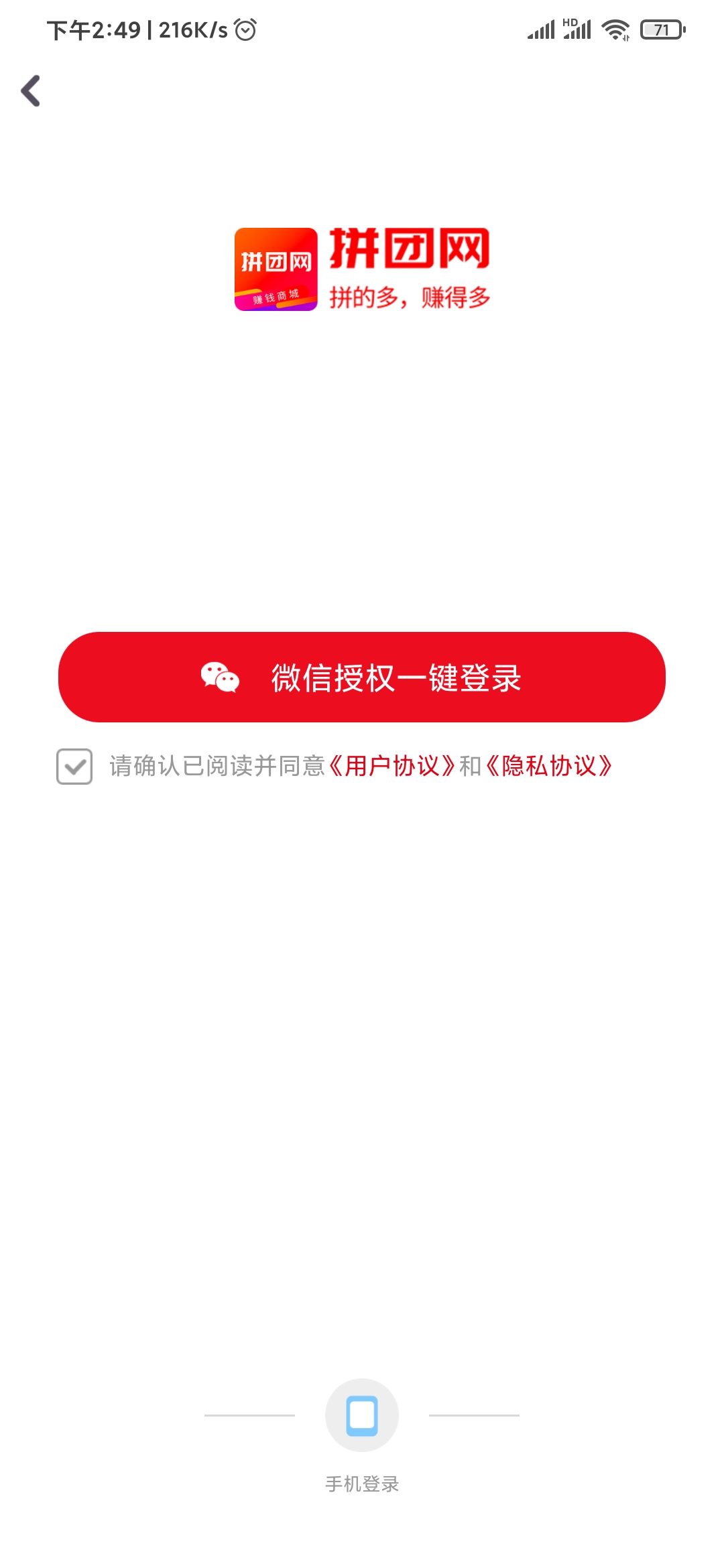
Task: Toggle the agreement confirmation checkbox
Action: tap(74, 767)
